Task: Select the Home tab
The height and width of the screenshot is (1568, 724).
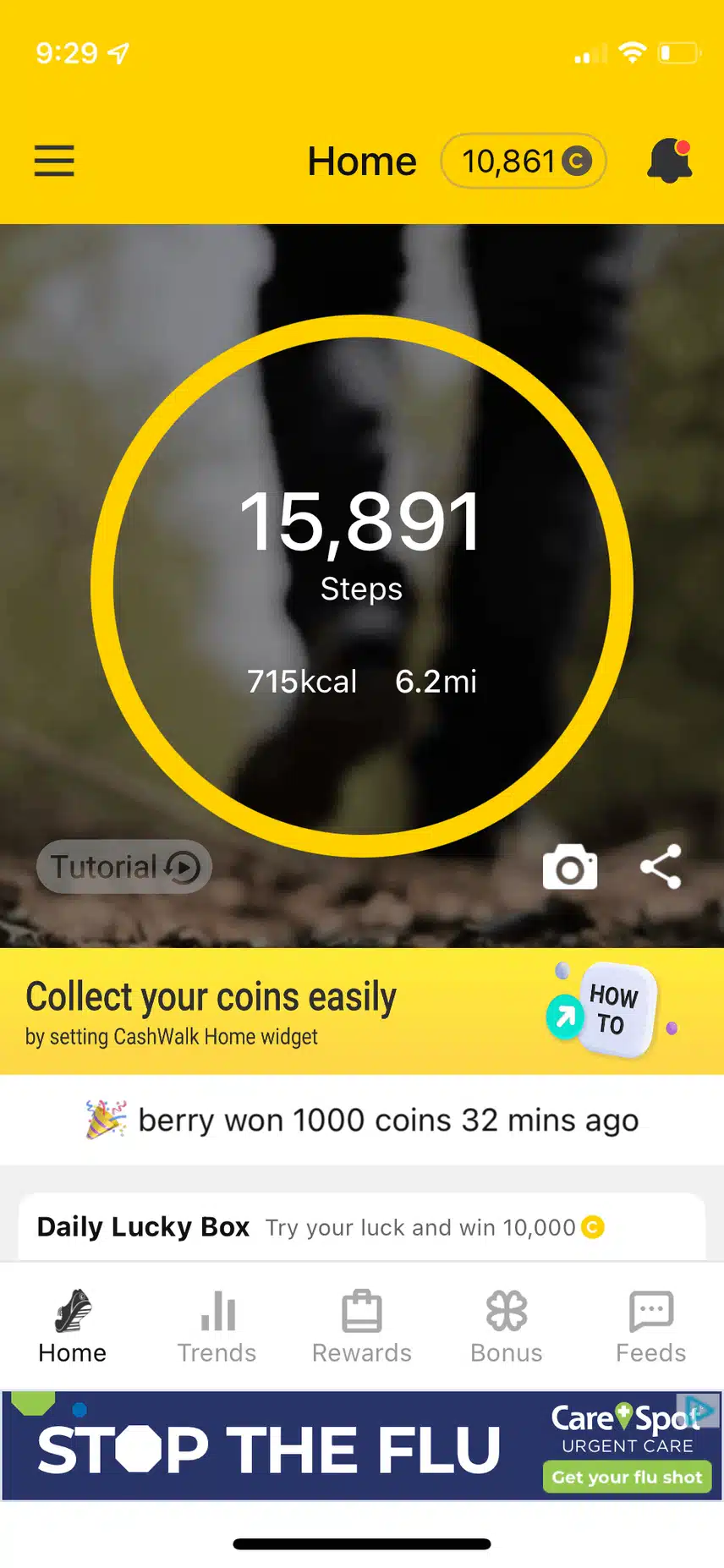Action: 73,1326
